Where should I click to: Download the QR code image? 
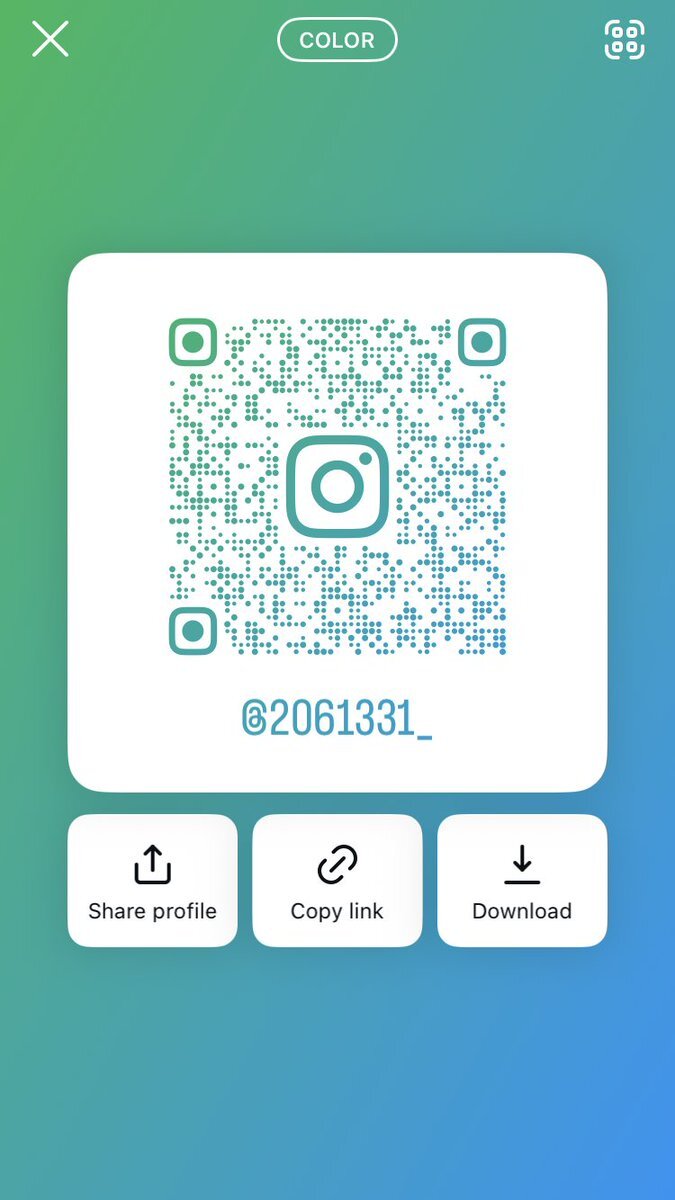[522, 880]
